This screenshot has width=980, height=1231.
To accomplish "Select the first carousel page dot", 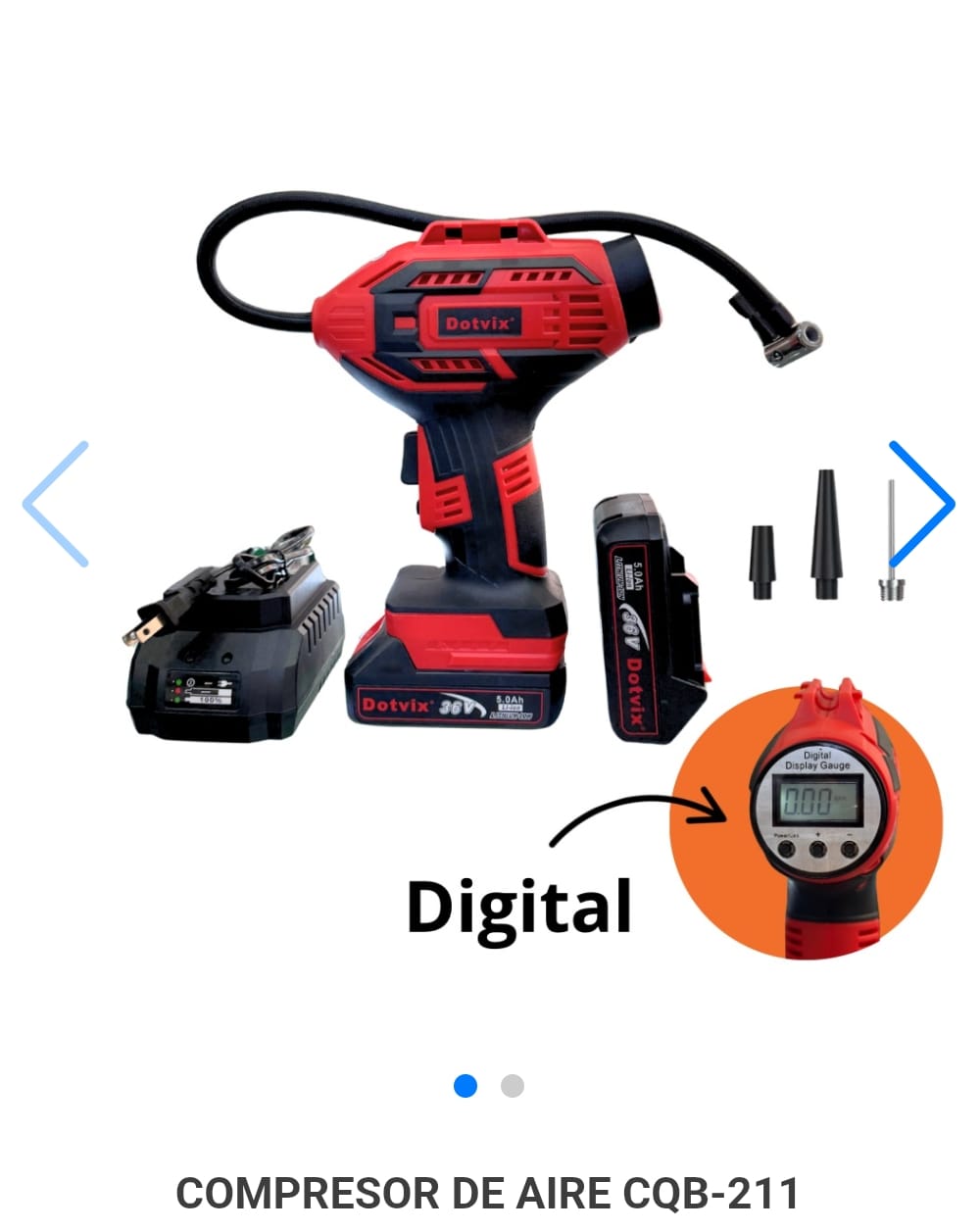I will pyautogui.click(x=465, y=1086).
